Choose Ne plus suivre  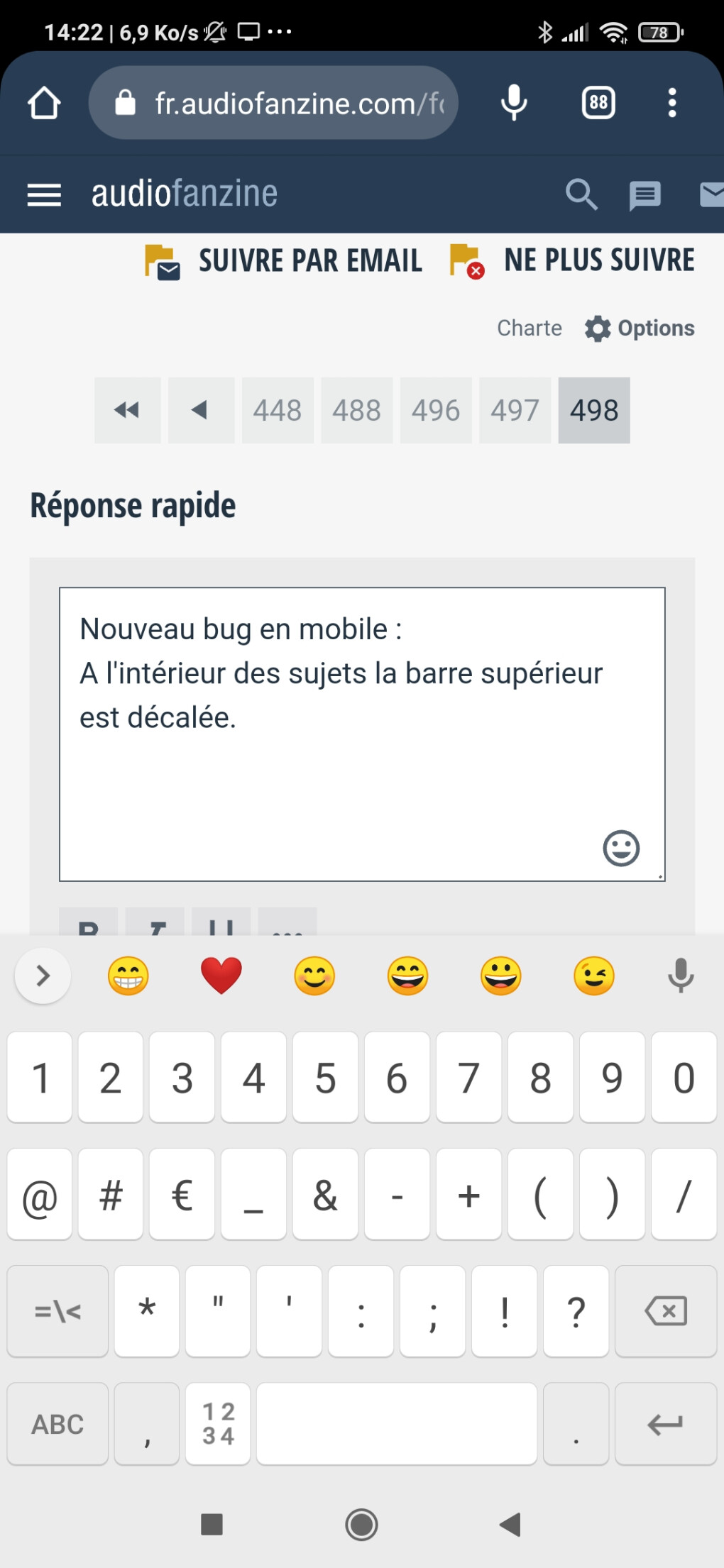click(574, 261)
